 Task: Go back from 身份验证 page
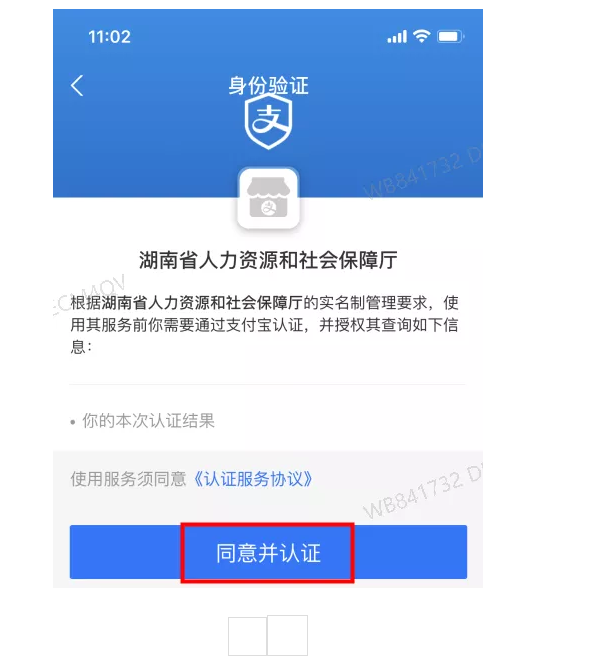click(77, 86)
